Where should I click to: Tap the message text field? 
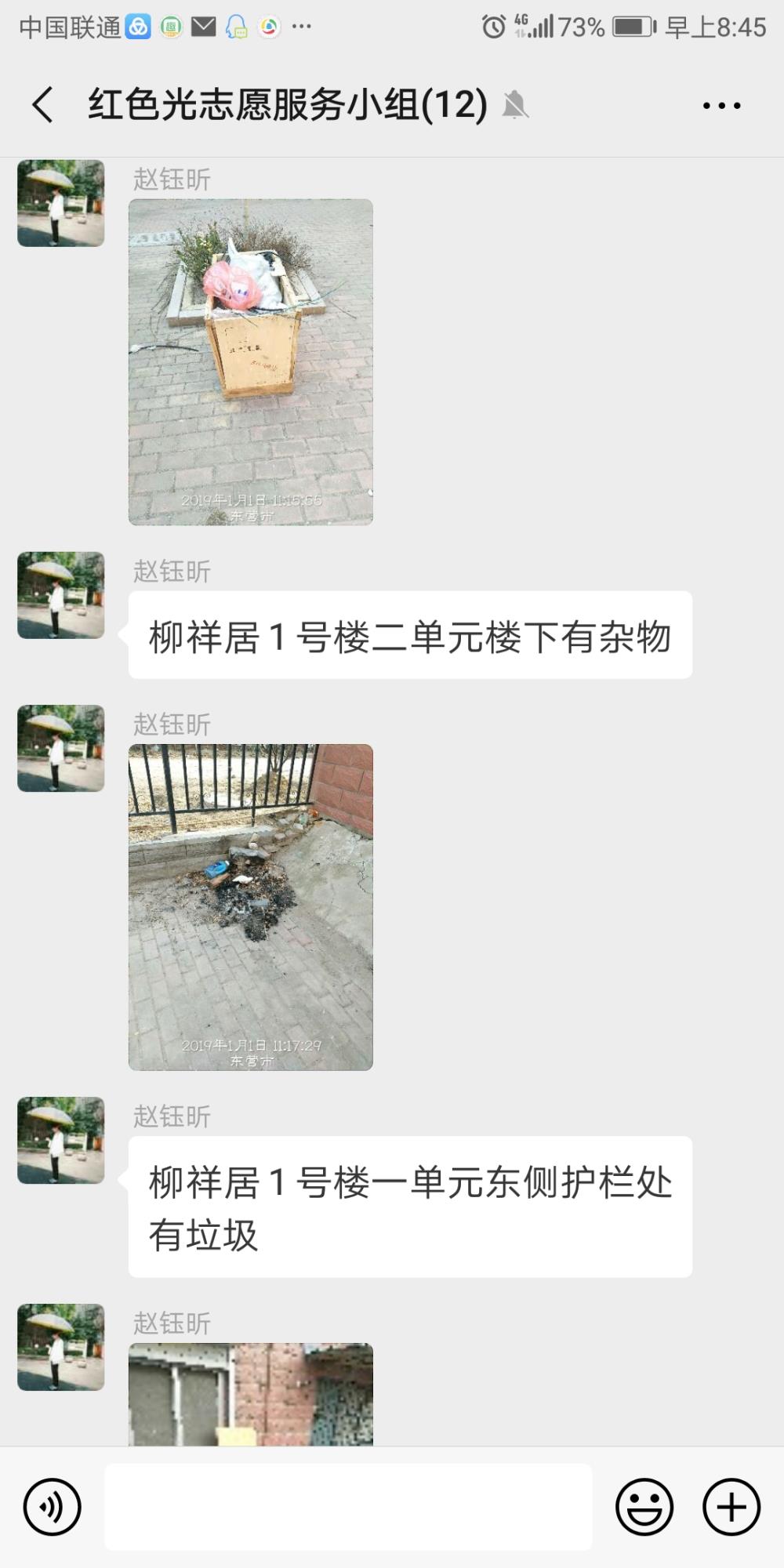coord(348,1507)
